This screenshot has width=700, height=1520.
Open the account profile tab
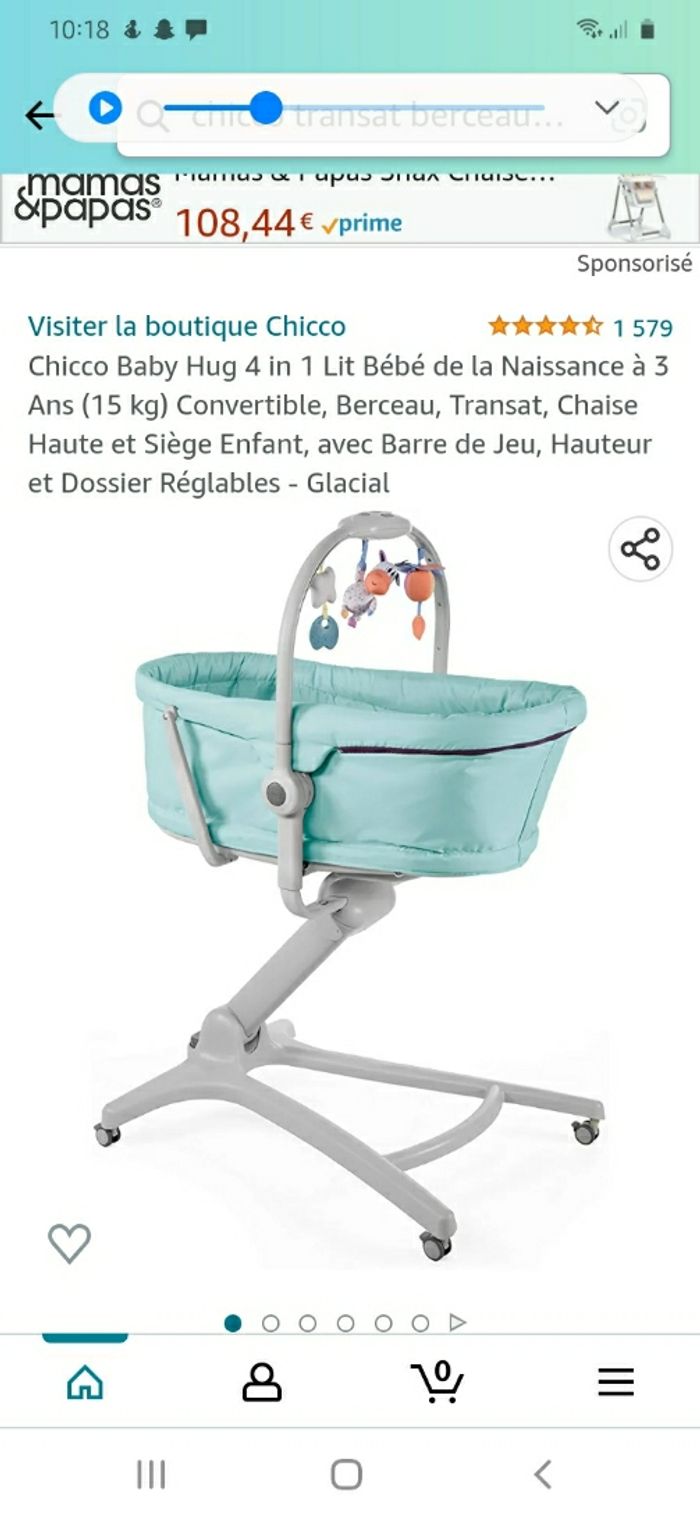tap(262, 1383)
